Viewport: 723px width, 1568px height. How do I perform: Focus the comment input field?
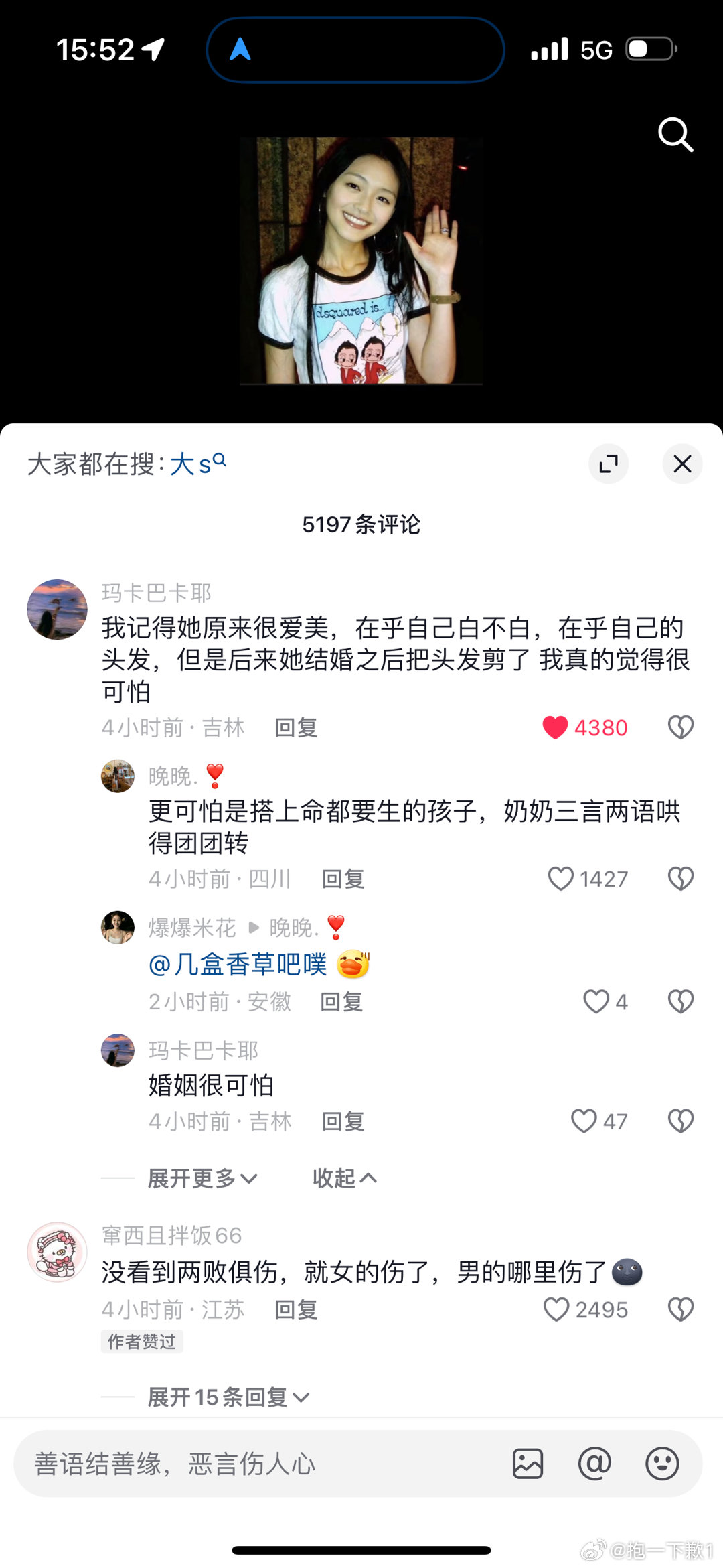[254, 1464]
